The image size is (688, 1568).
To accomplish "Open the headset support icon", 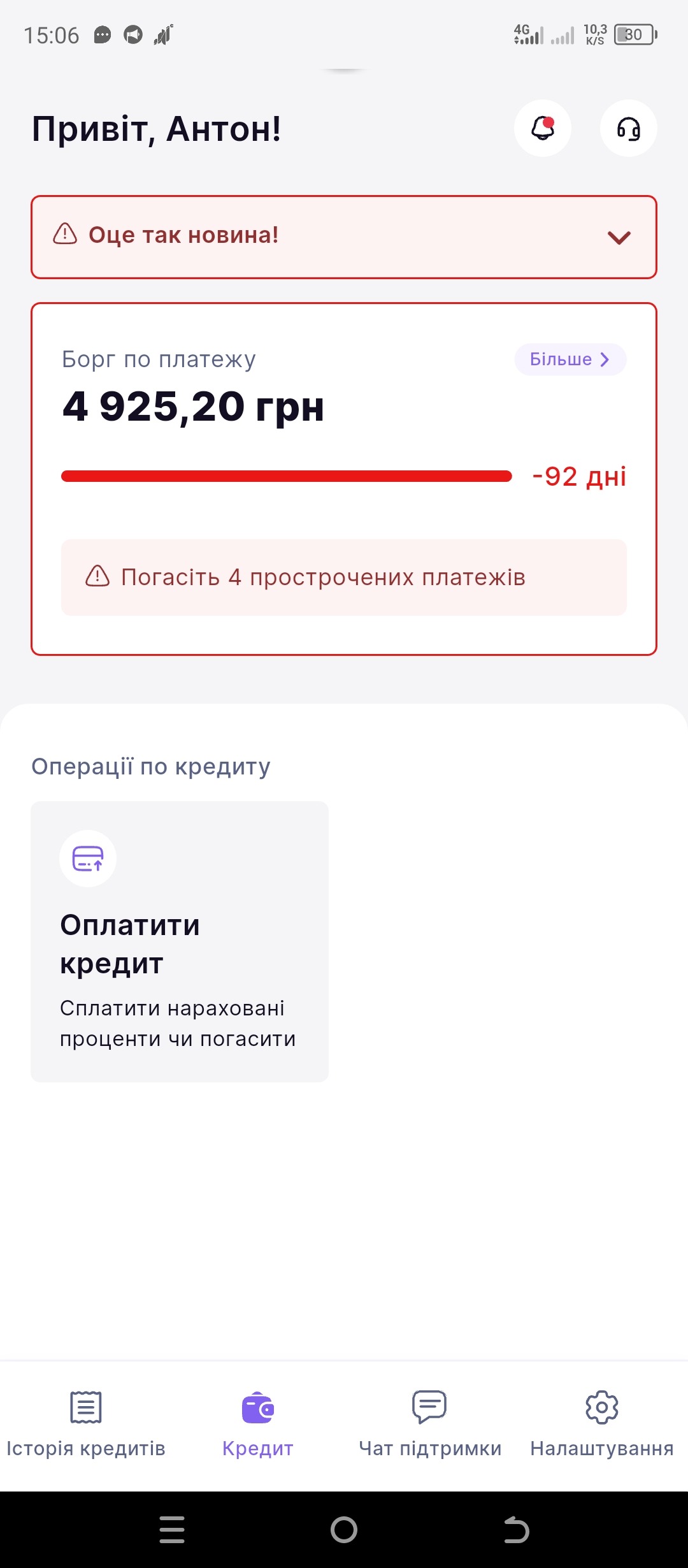I will click(x=628, y=128).
